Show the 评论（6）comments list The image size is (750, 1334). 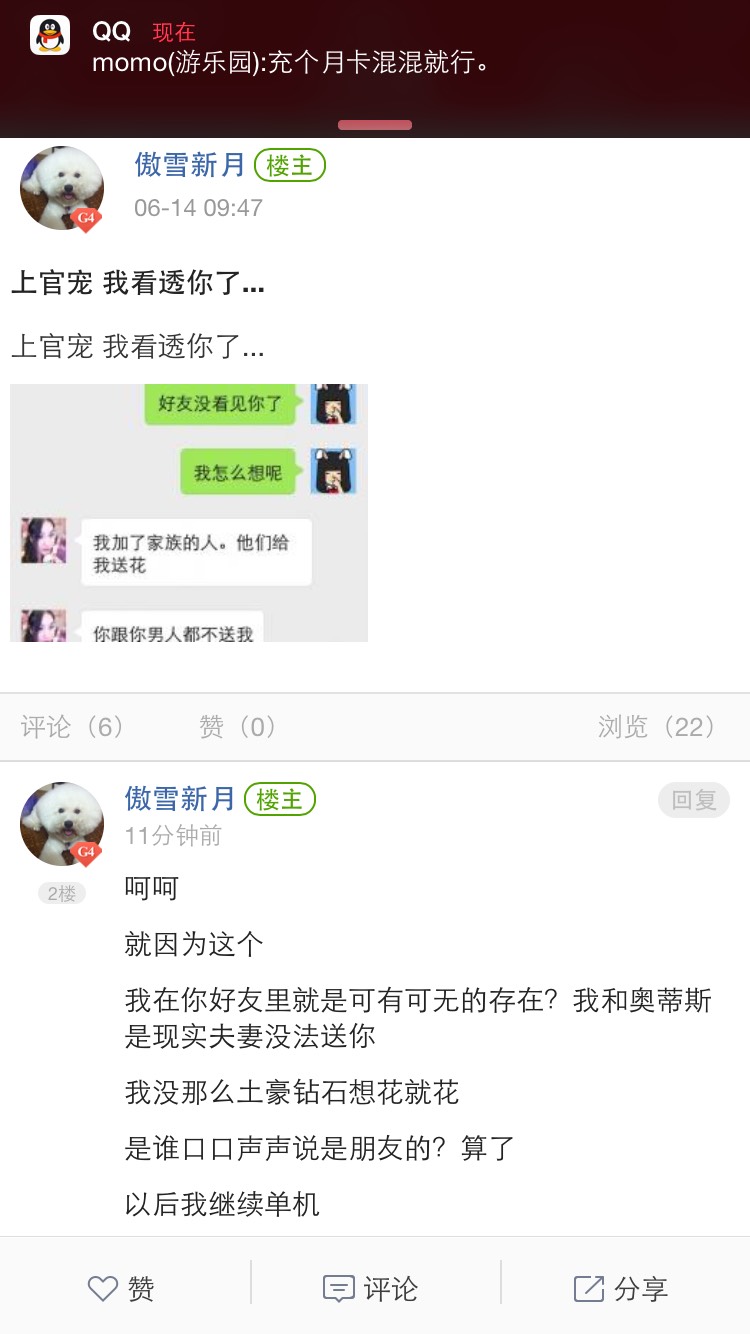73,727
